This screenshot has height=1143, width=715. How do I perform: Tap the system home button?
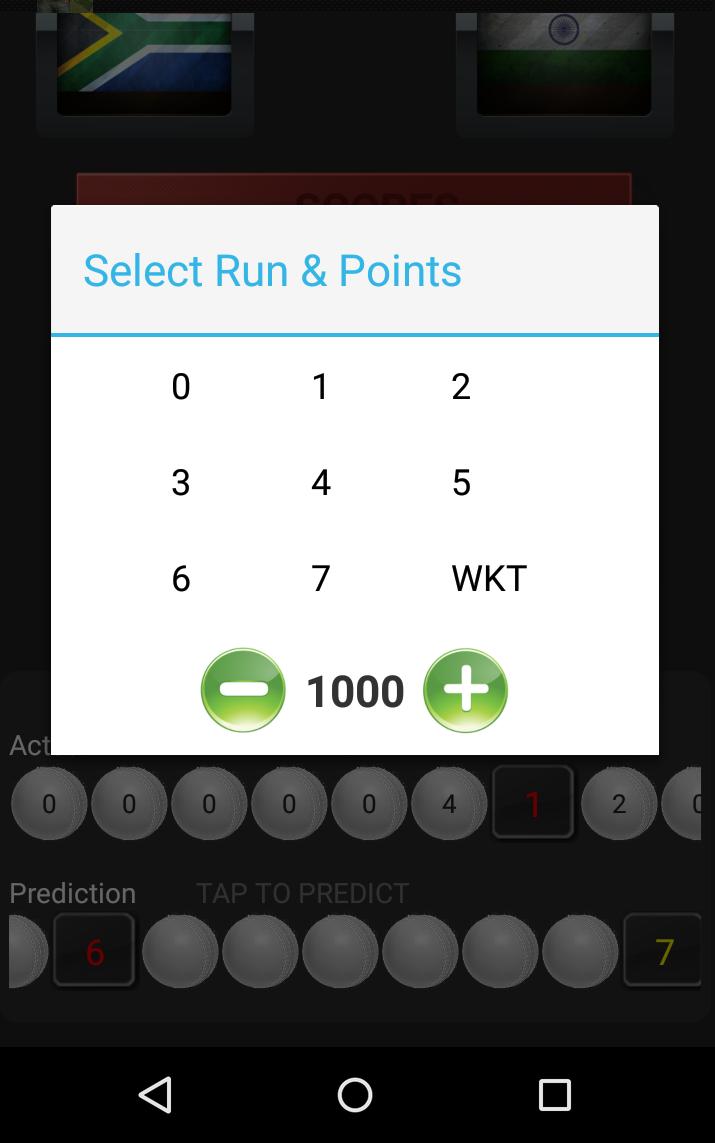click(x=355, y=1095)
